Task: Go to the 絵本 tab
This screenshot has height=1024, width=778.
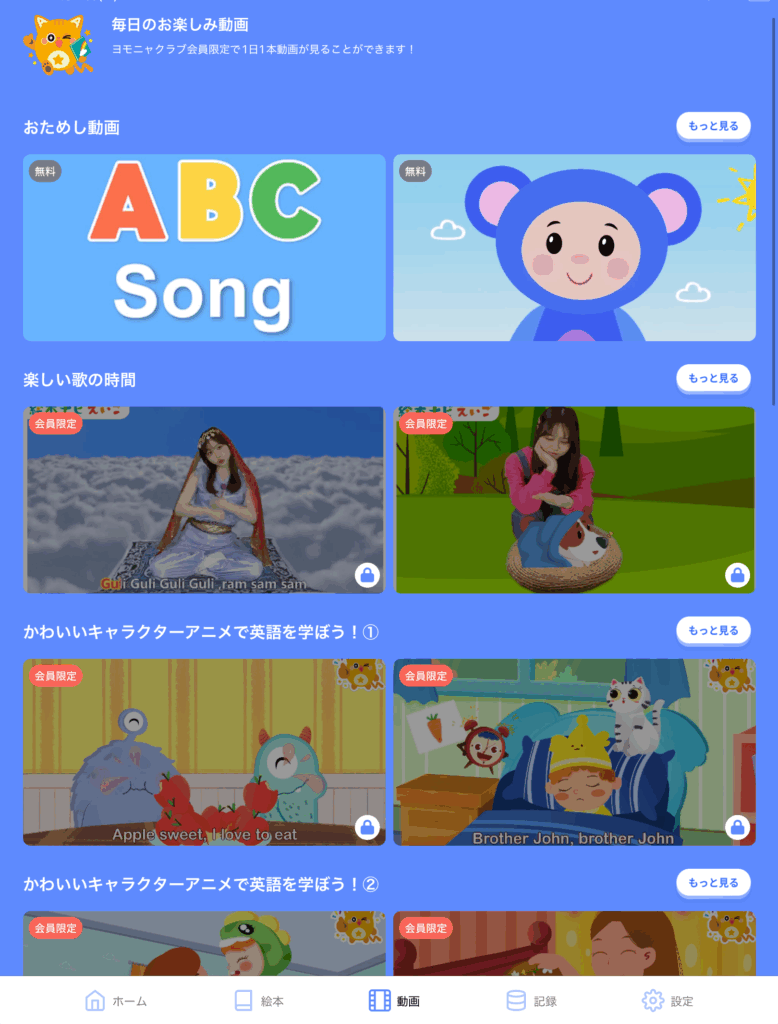Action: [259, 1000]
